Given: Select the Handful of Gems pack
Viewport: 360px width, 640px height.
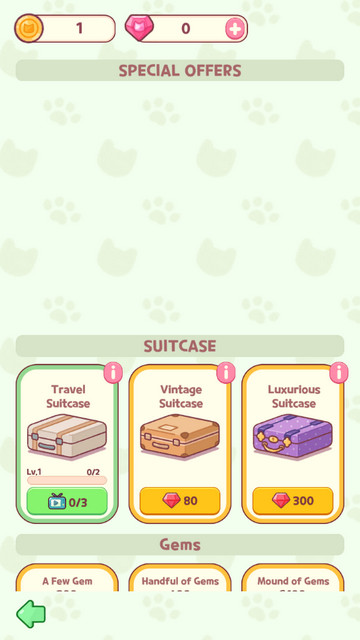Looking at the screenshot, I should pyautogui.click(x=180, y=578).
